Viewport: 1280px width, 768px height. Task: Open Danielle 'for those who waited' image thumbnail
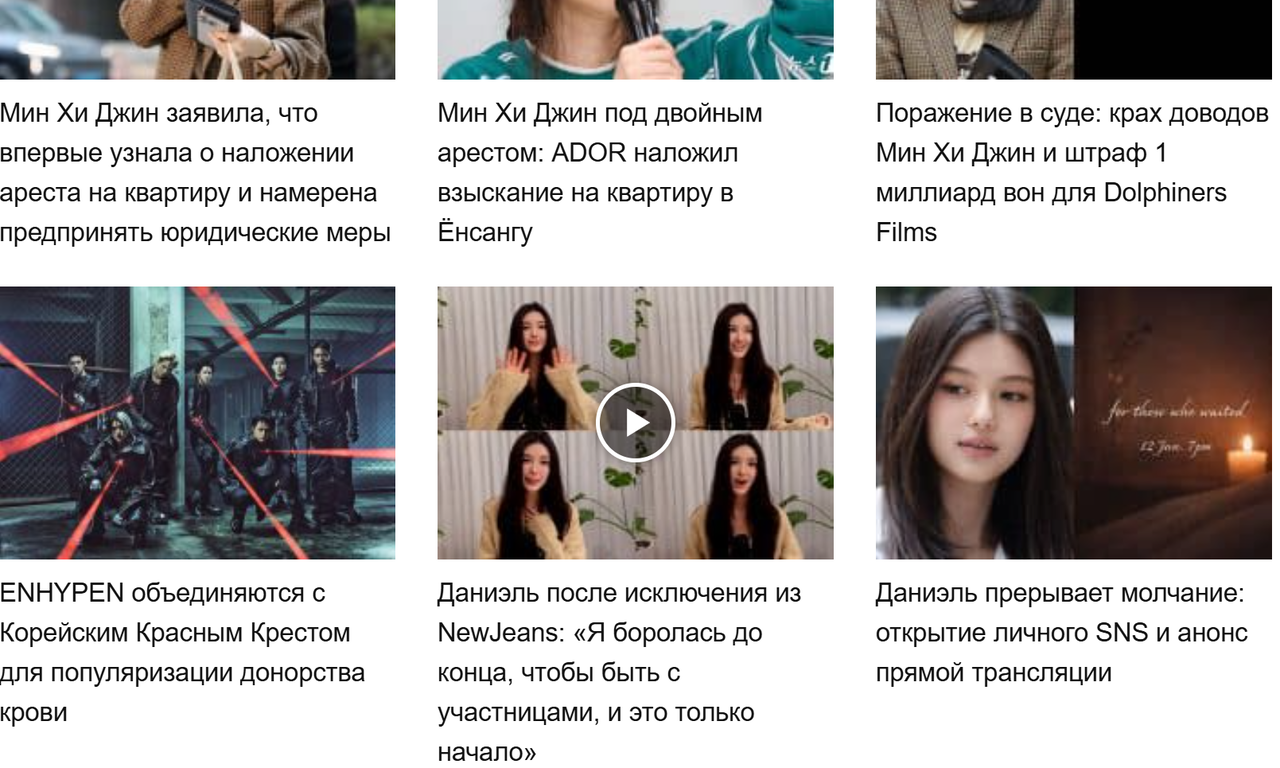[x=1073, y=423]
